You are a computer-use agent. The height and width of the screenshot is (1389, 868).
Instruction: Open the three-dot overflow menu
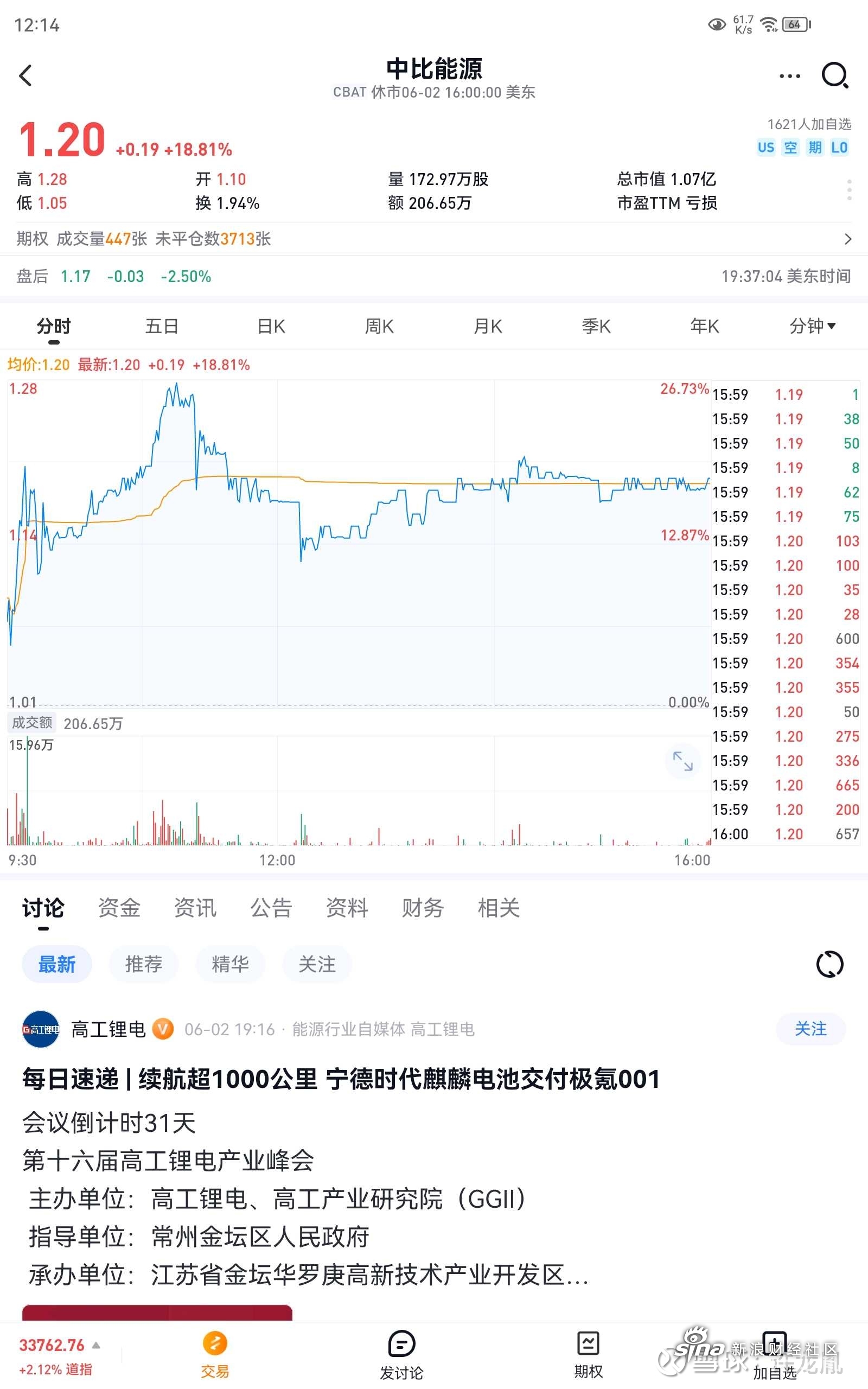(x=789, y=76)
